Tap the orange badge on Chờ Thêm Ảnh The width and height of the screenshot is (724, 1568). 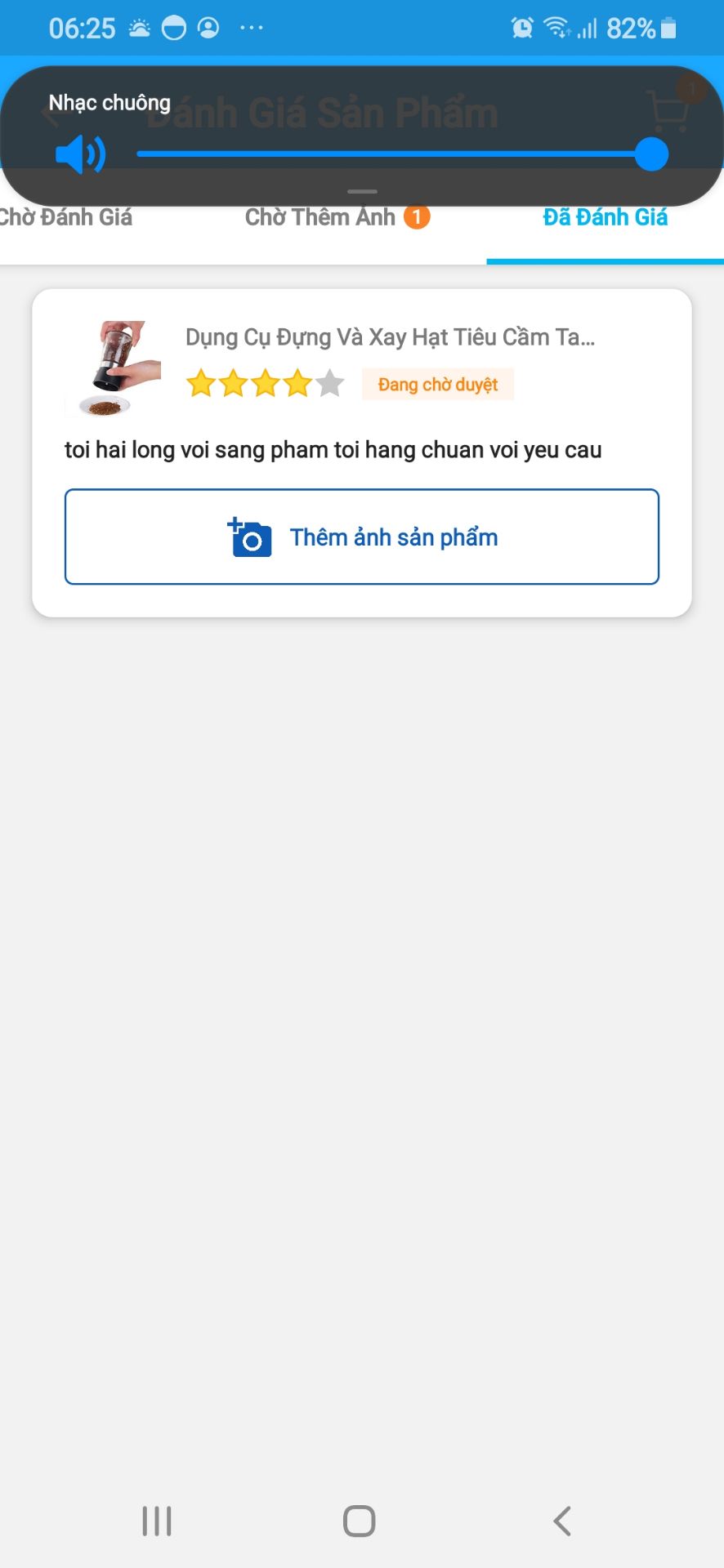click(417, 216)
